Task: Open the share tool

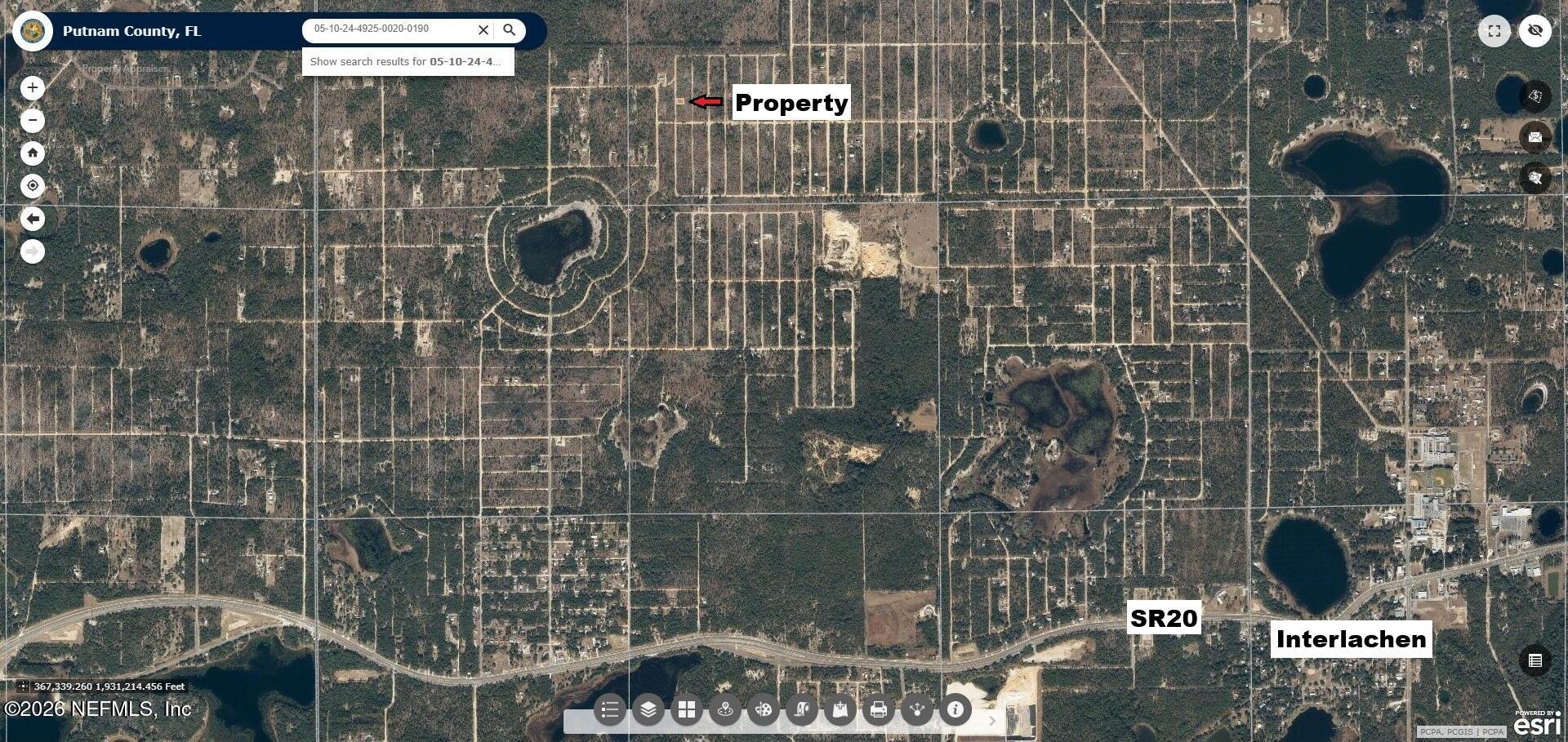Action: [917, 709]
